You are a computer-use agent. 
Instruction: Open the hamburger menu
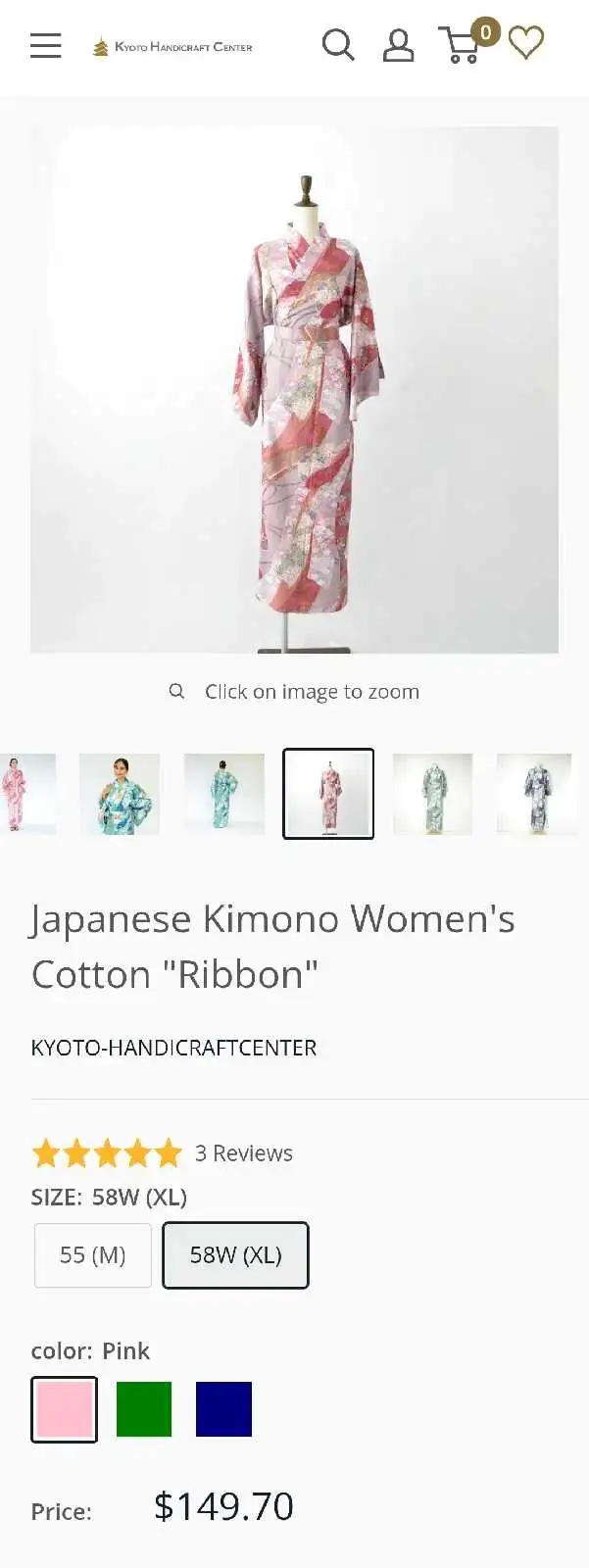pos(45,45)
